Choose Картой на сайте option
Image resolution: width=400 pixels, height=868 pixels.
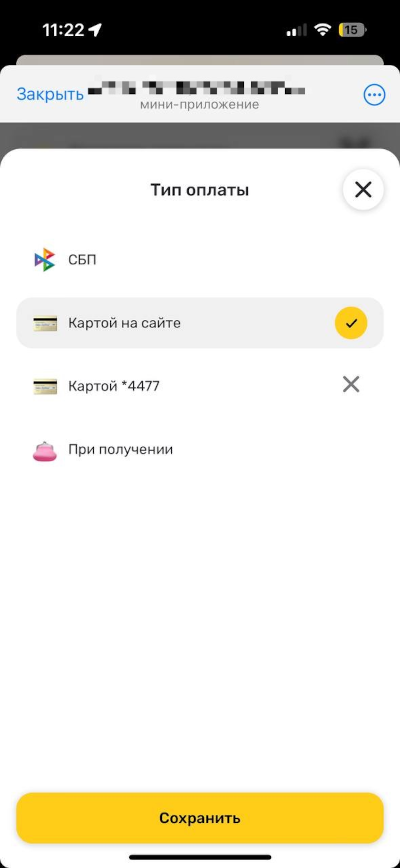coord(200,323)
